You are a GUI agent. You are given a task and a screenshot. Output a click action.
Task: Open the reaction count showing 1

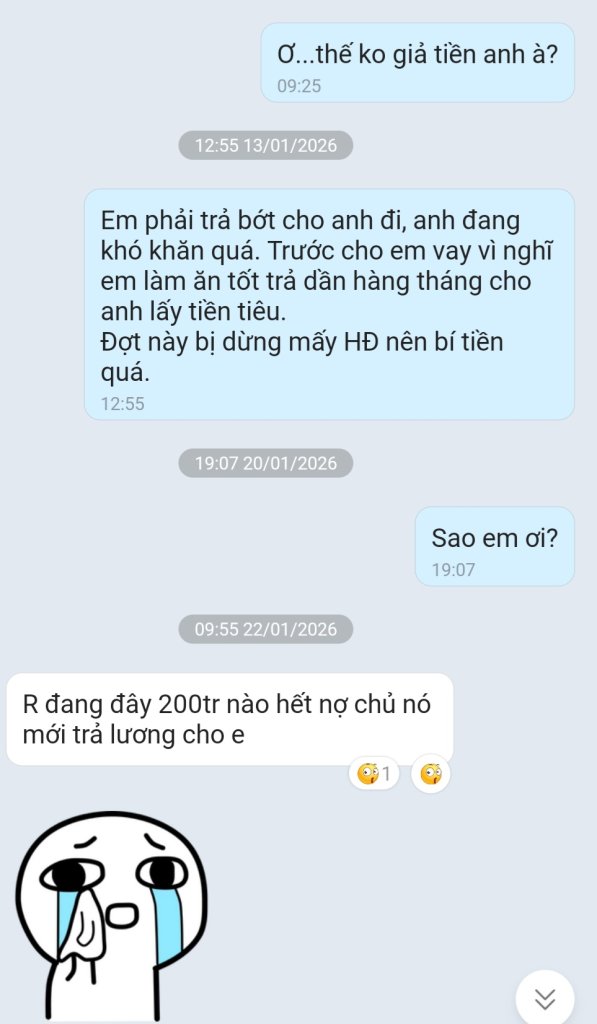coord(374,774)
